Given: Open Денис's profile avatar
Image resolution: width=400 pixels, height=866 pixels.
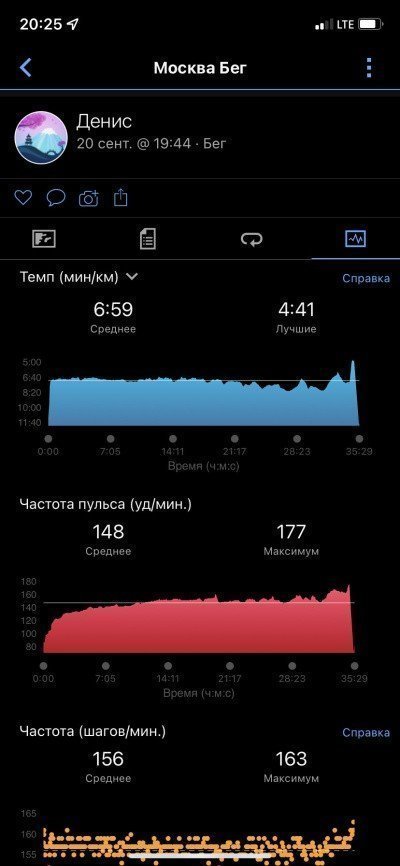Looking at the screenshot, I should 41,136.
